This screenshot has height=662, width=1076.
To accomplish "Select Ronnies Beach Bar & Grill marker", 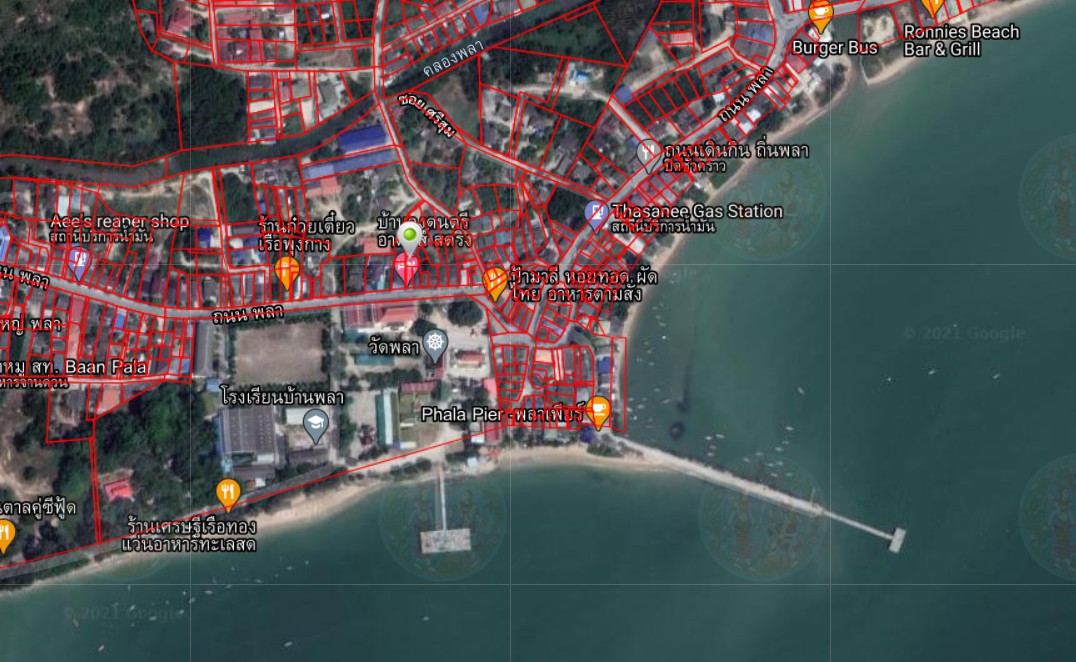I will 932,7.
